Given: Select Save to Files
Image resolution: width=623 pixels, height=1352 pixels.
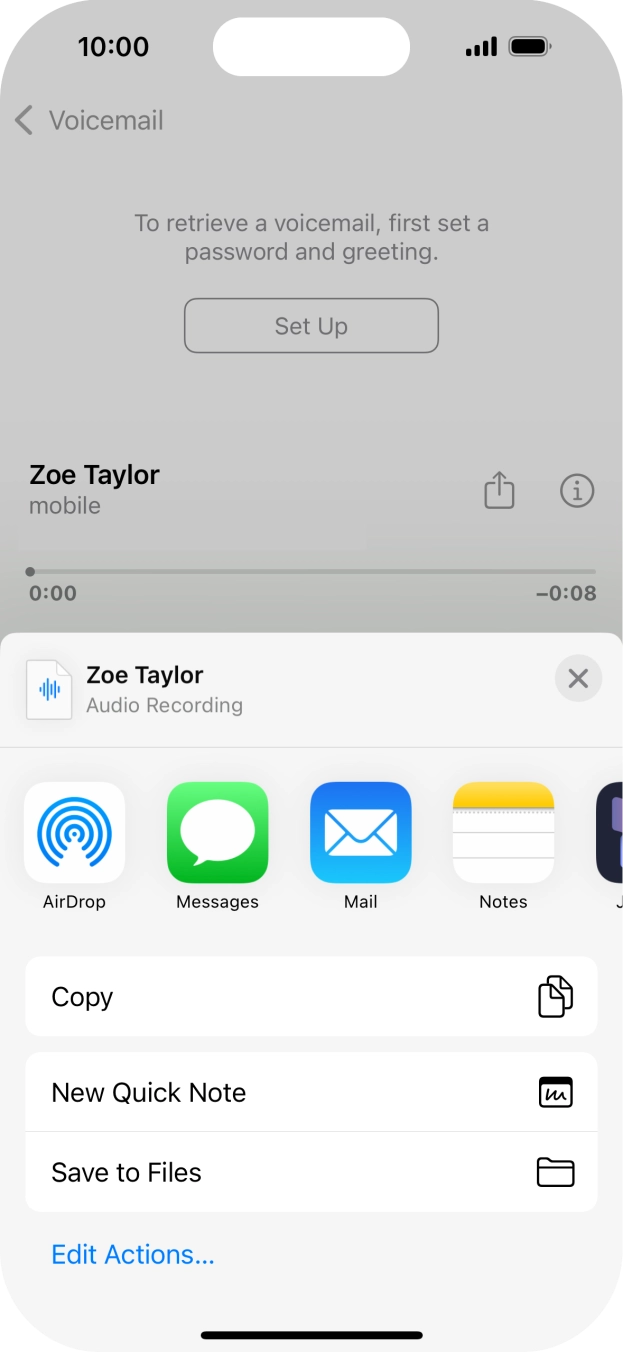Looking at the screenshot, I should 311,1172.
